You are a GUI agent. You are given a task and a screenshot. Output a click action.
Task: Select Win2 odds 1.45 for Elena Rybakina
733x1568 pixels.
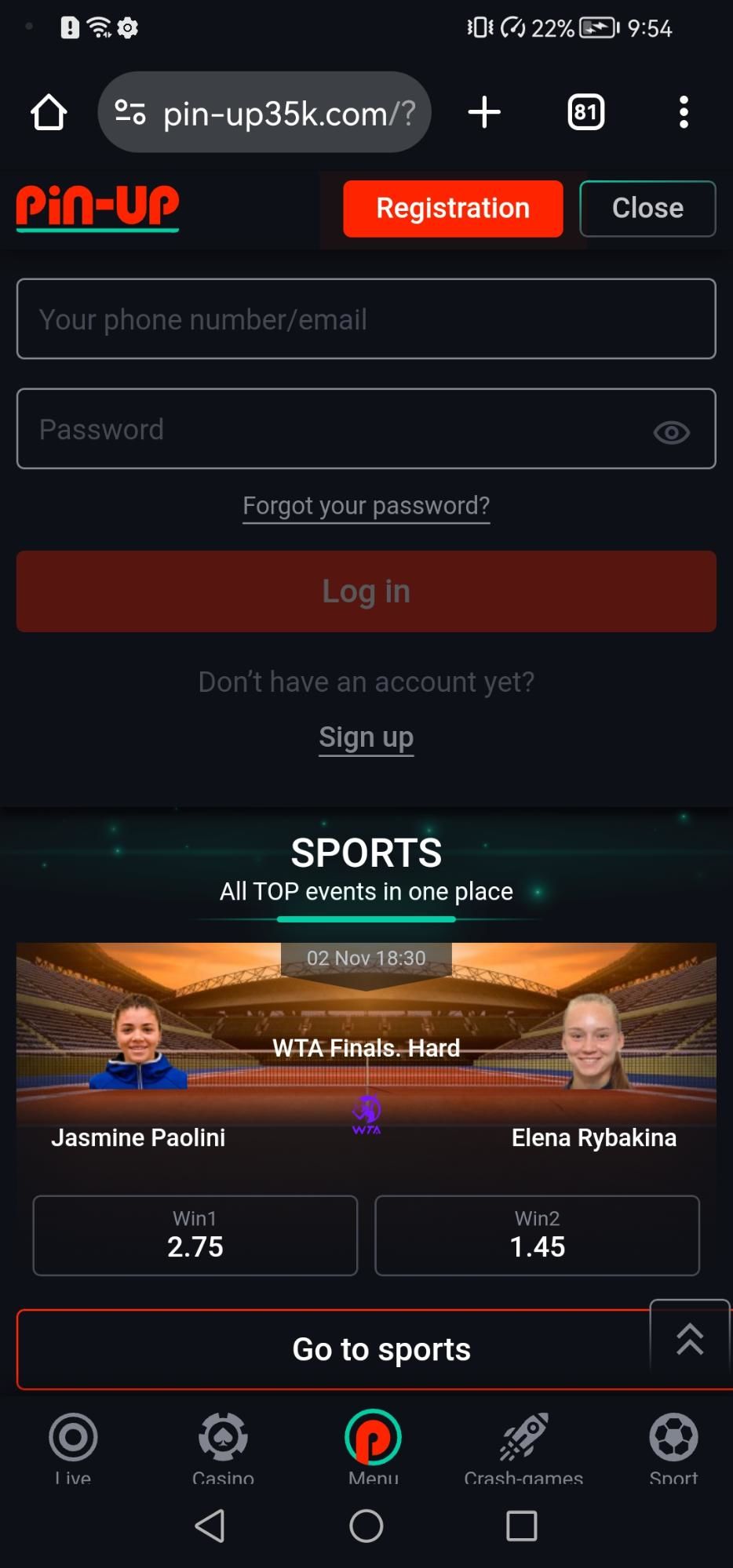pos(537,1235)
